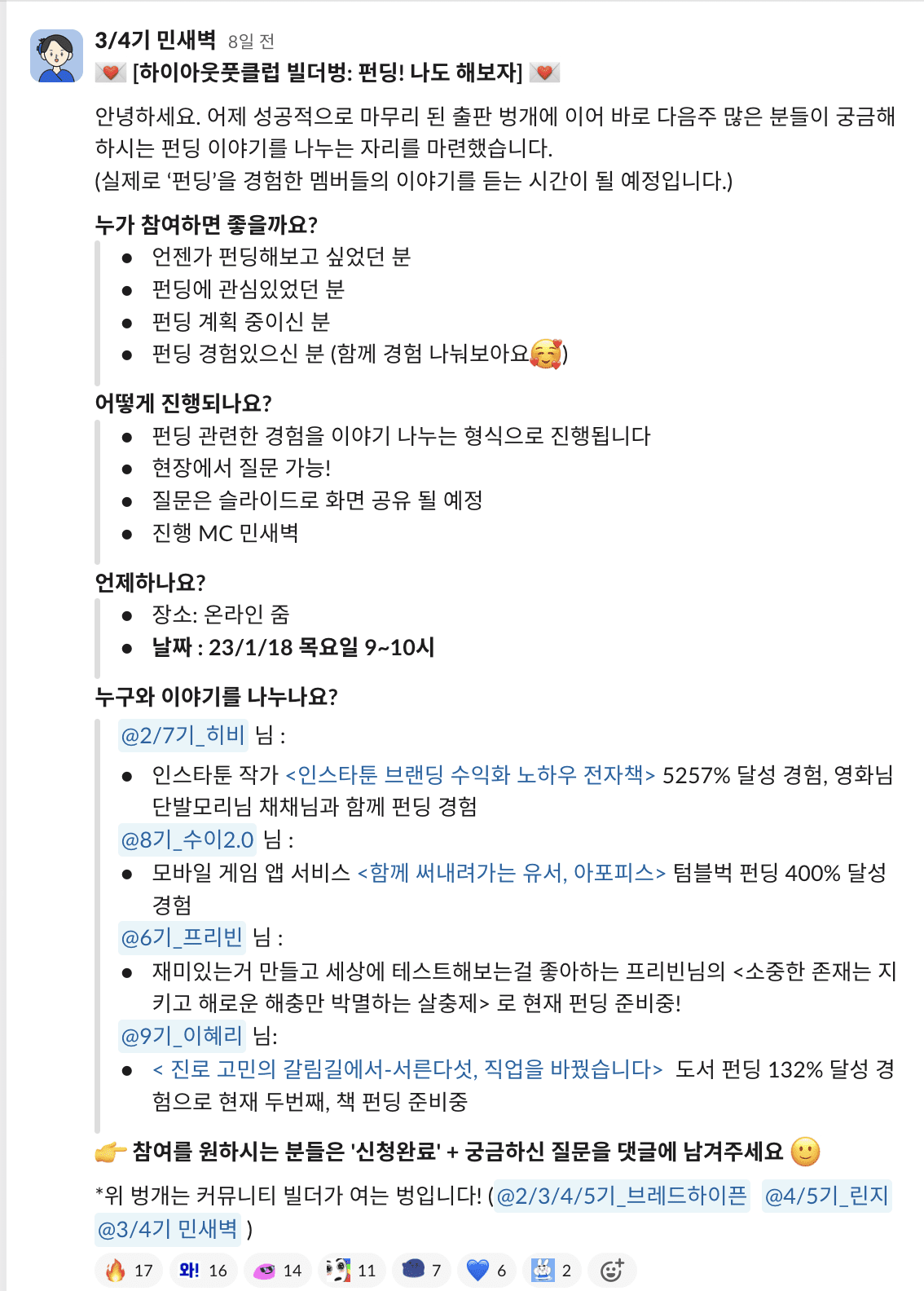The image size is (924, 1291).
Task: Tap the reaction showing count 11
Action: click(x=352, y=1270)
